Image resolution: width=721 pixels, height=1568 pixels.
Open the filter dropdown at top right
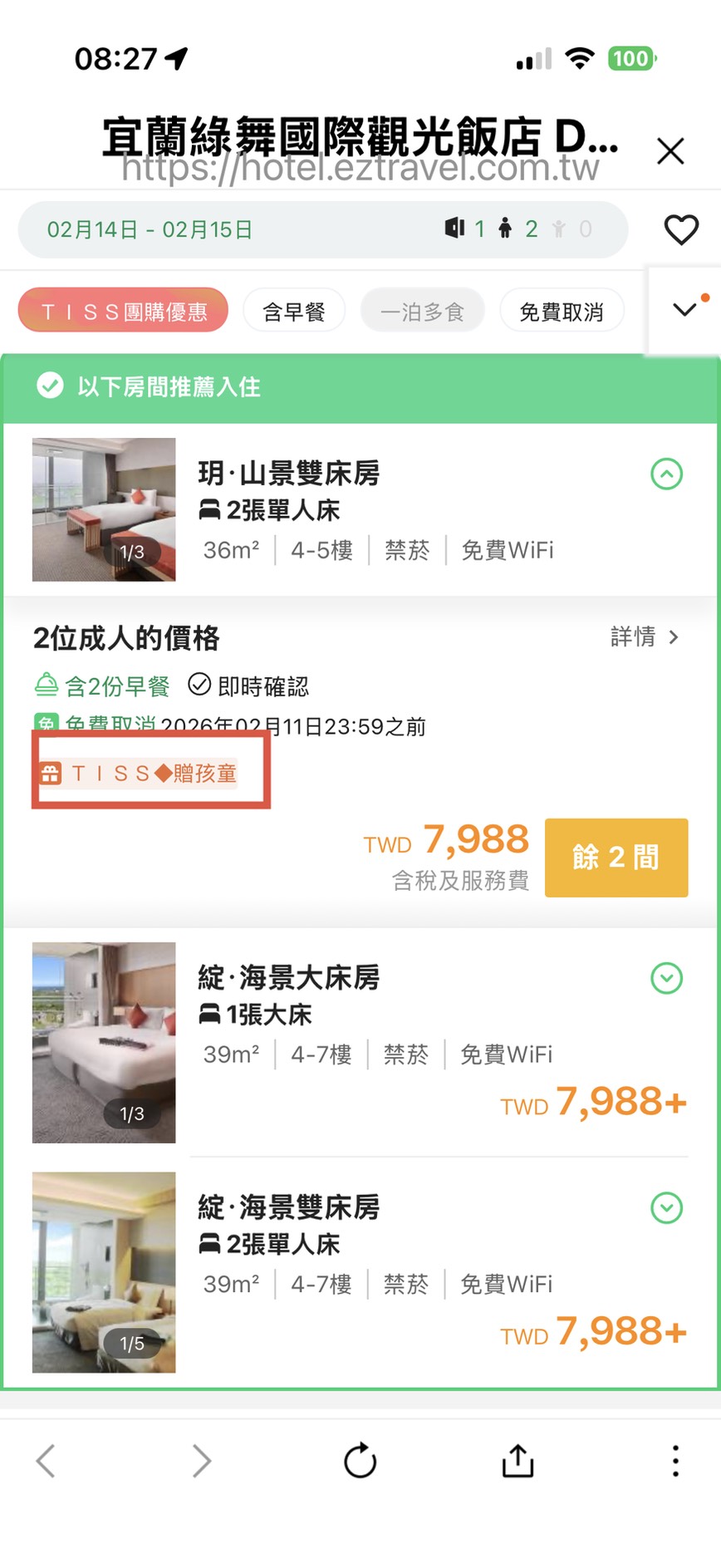(x=684, y=309)
